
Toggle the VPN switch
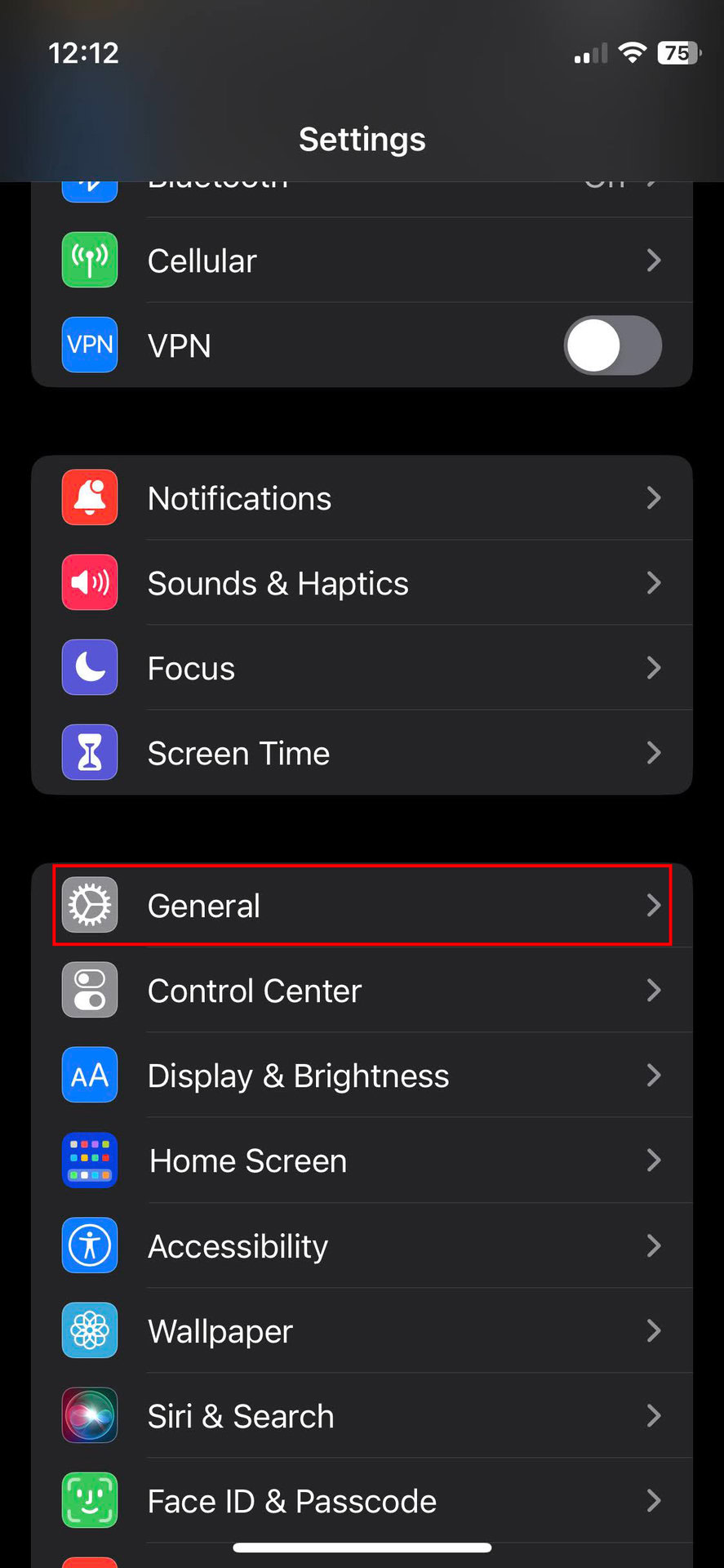click(612, 345)
